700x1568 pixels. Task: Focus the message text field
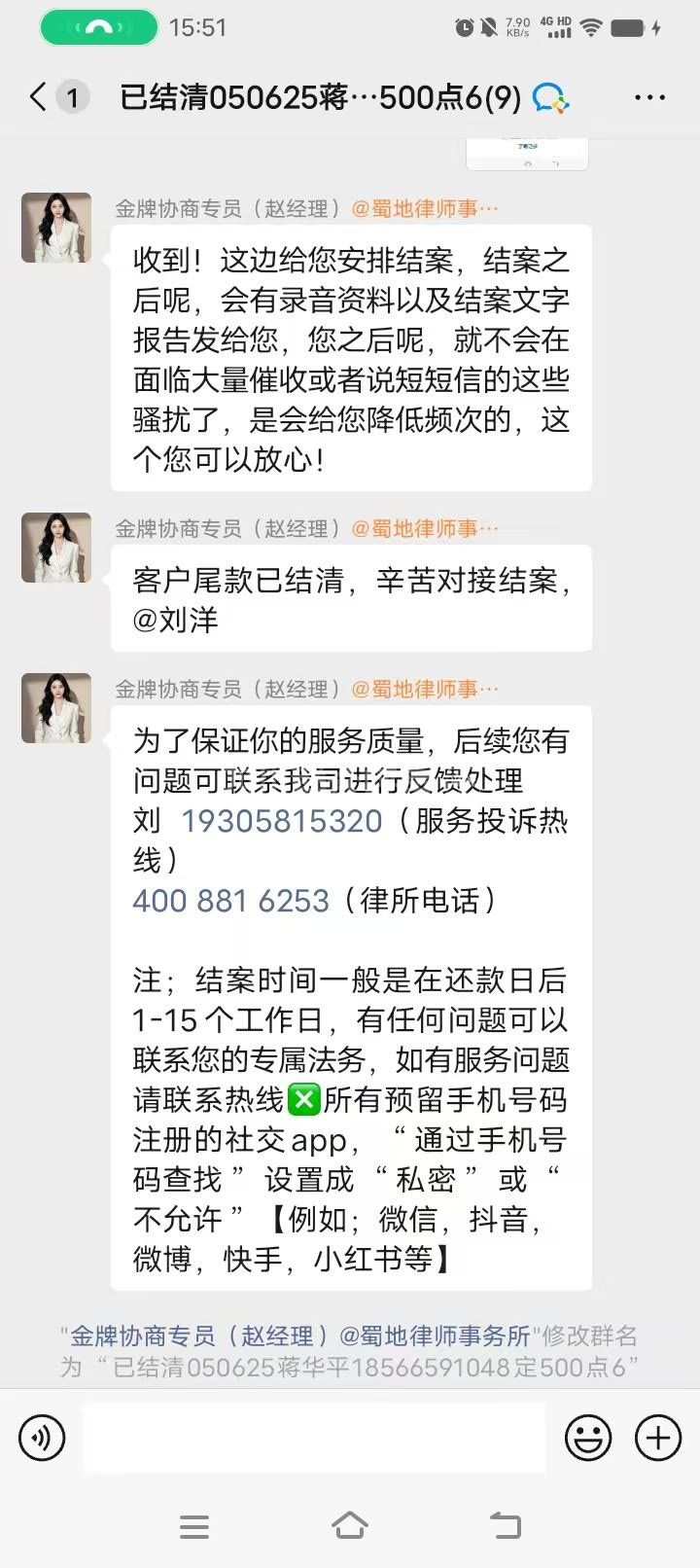[x=313, y=1438]
